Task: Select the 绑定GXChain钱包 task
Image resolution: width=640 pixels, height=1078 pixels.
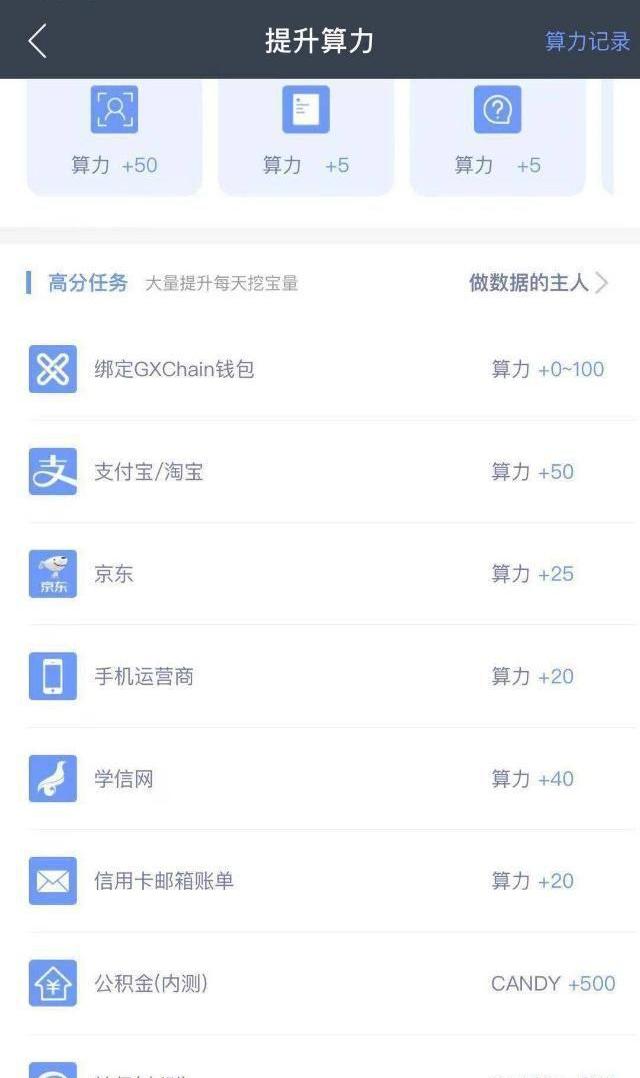Action: coord(331,369)
